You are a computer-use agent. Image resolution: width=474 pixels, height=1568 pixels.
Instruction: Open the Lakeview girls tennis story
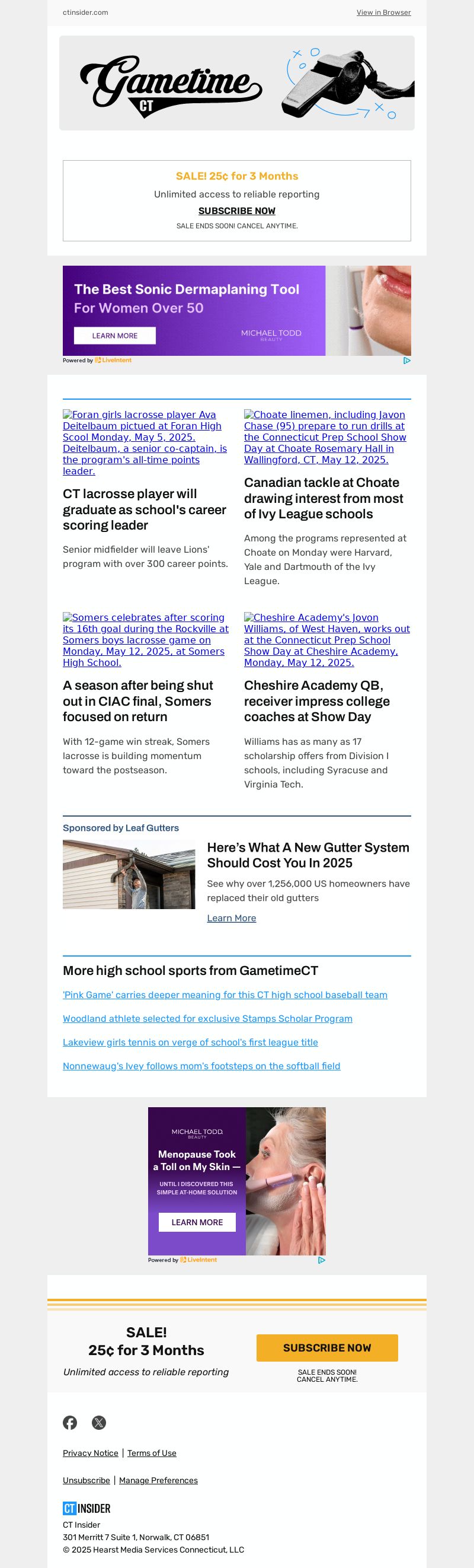(190, 1042)
